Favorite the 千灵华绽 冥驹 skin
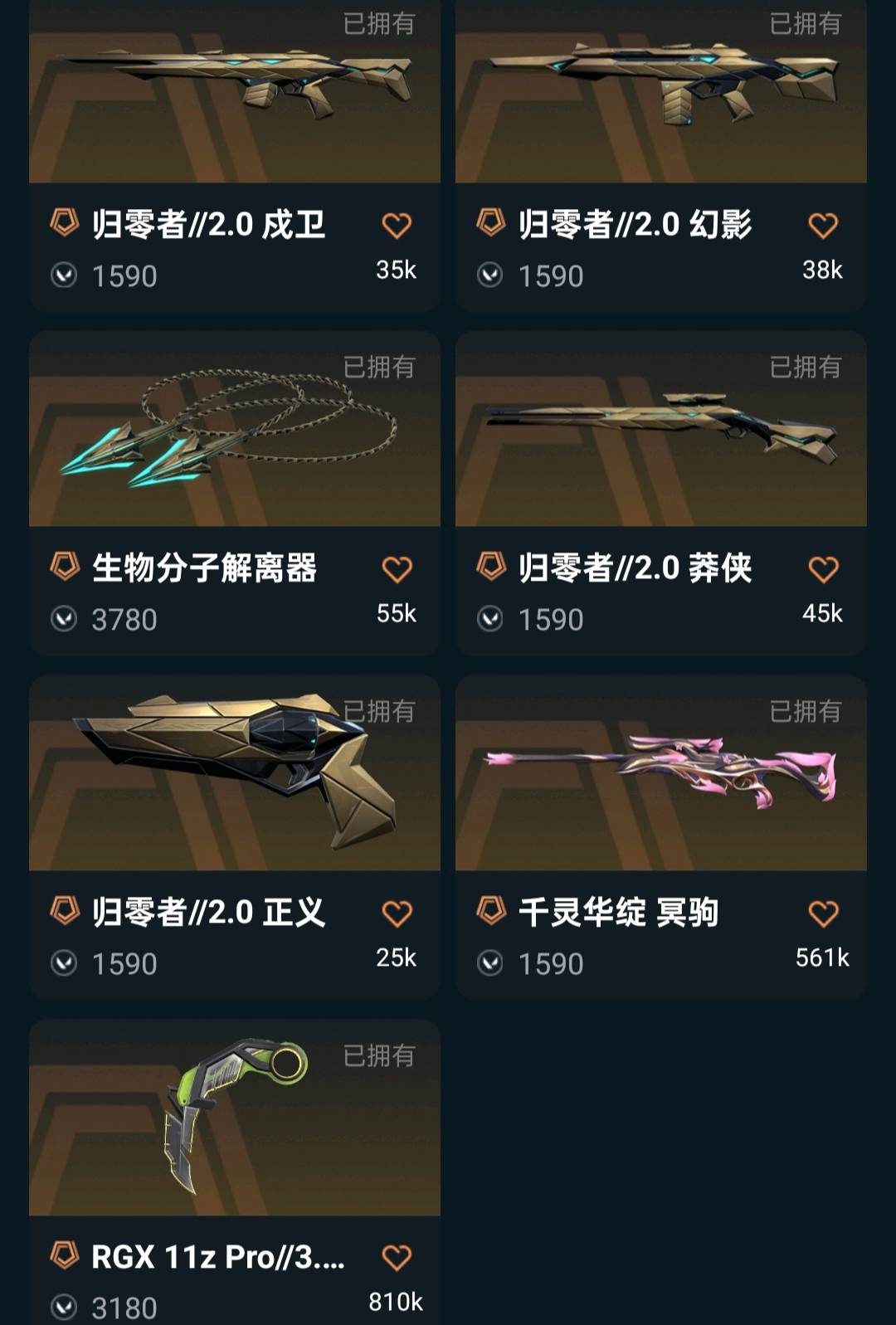Viewport: 896px width, 1325px height. [823, 914]
